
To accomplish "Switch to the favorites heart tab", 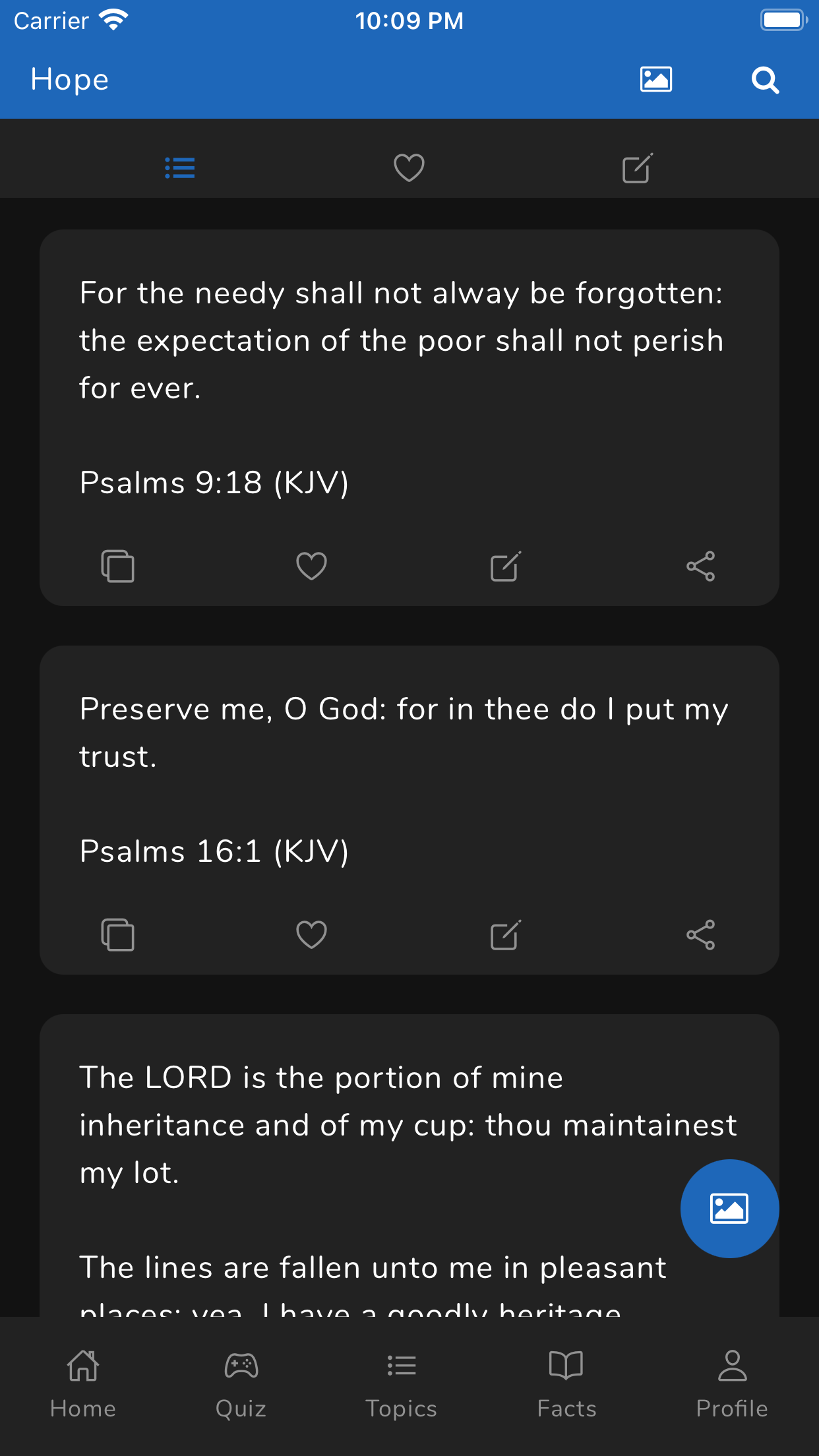I will coord(409,168).
